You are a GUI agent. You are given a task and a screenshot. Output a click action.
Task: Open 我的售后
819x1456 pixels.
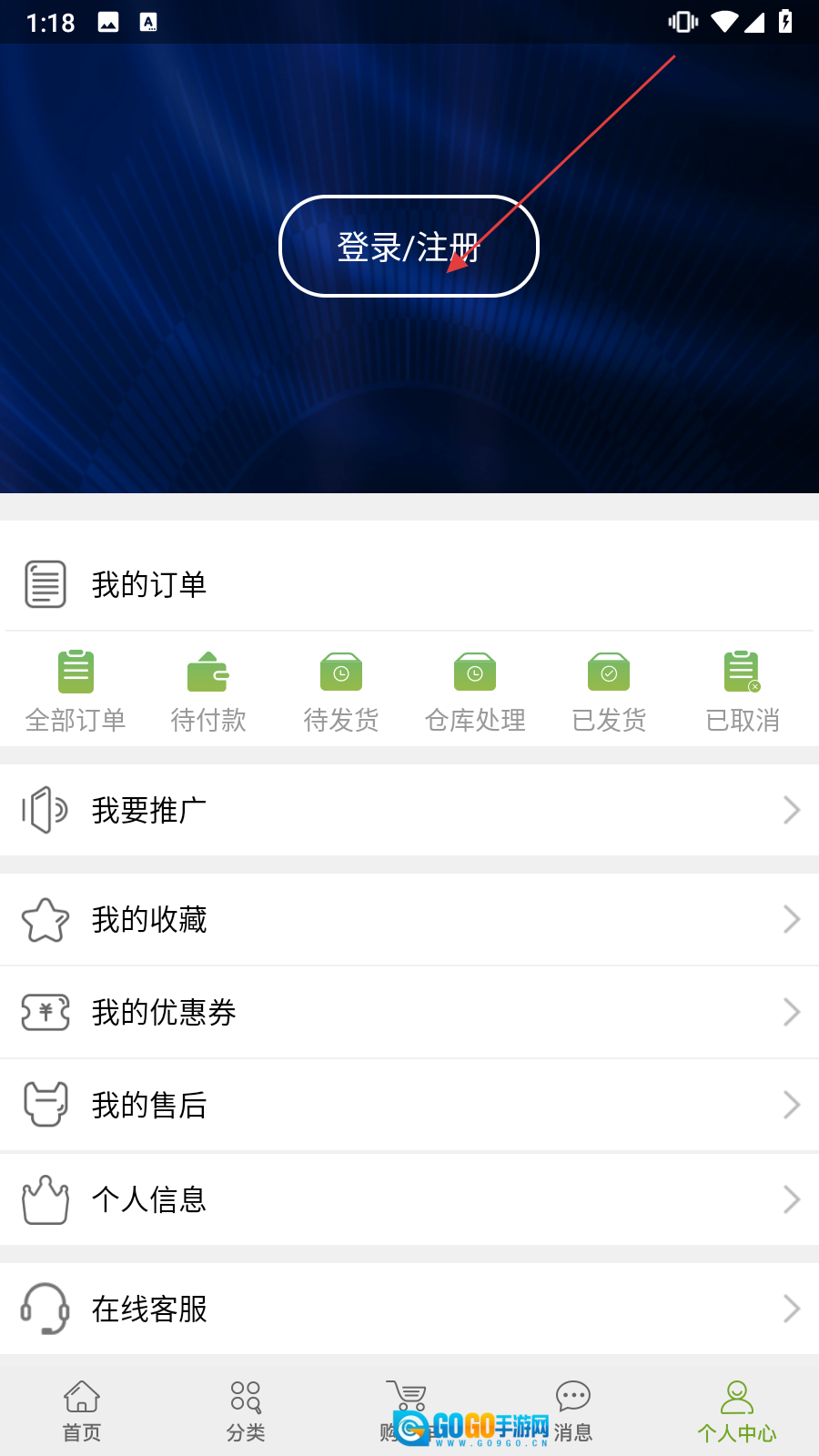409,1105
